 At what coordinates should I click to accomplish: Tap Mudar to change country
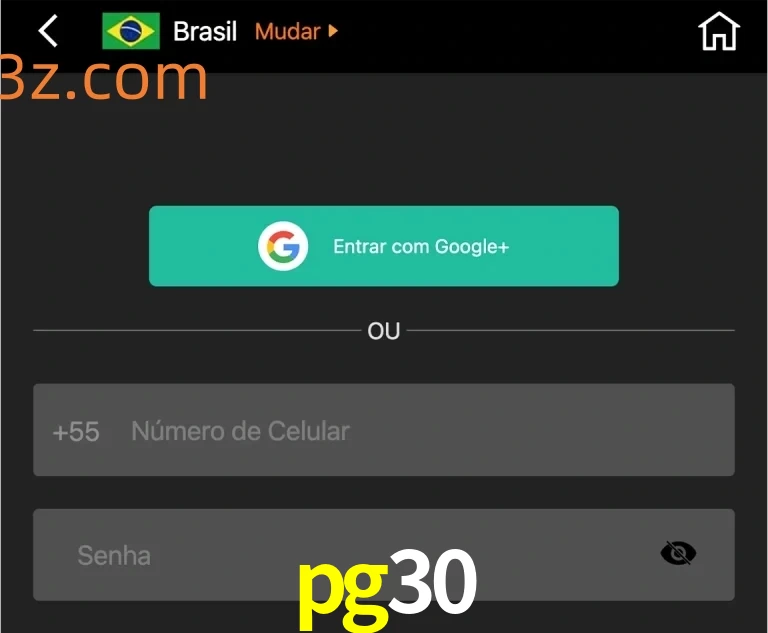tap(296, 31)
